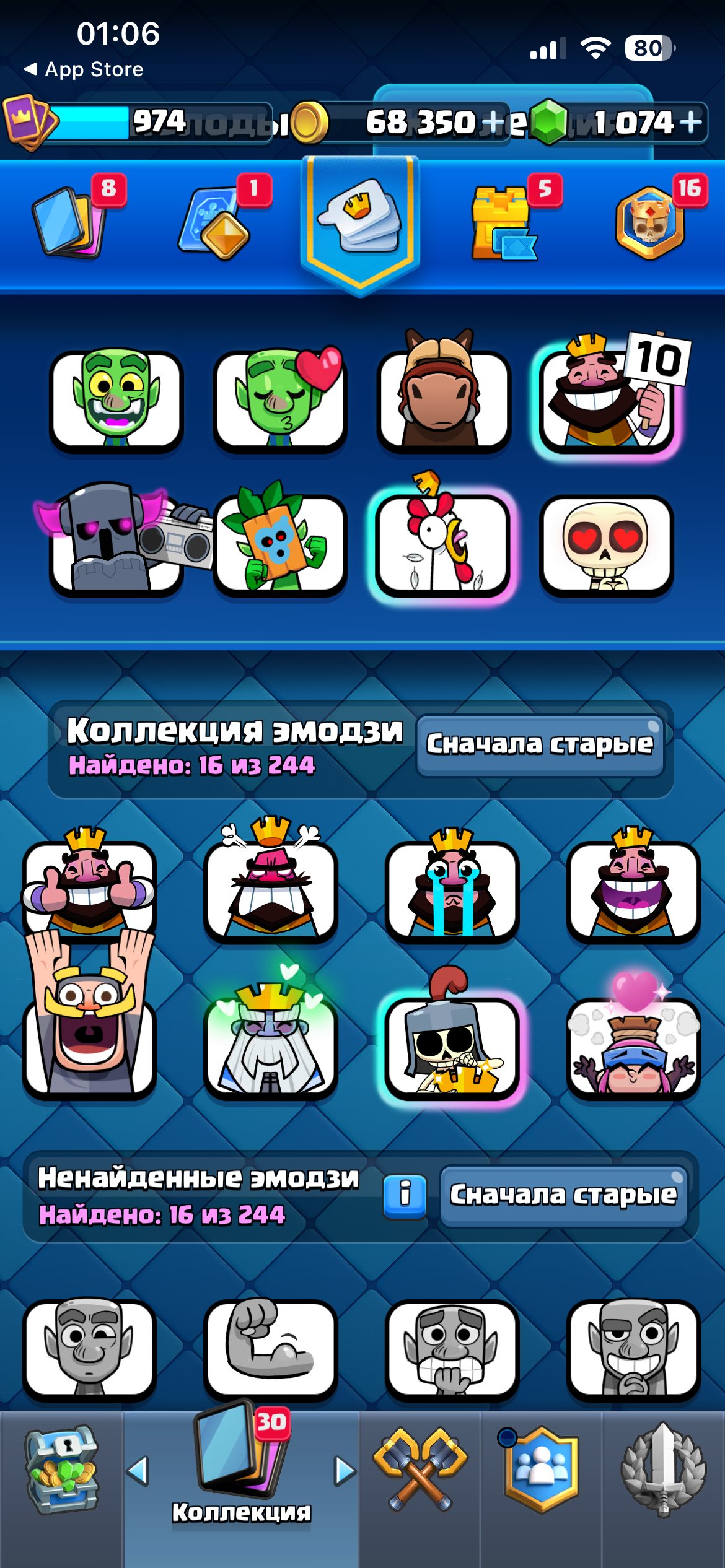Select the King holding 10 sign emote
Image resolution: width=725 pixels, height=1568 pixels.
tap(610, 393)
